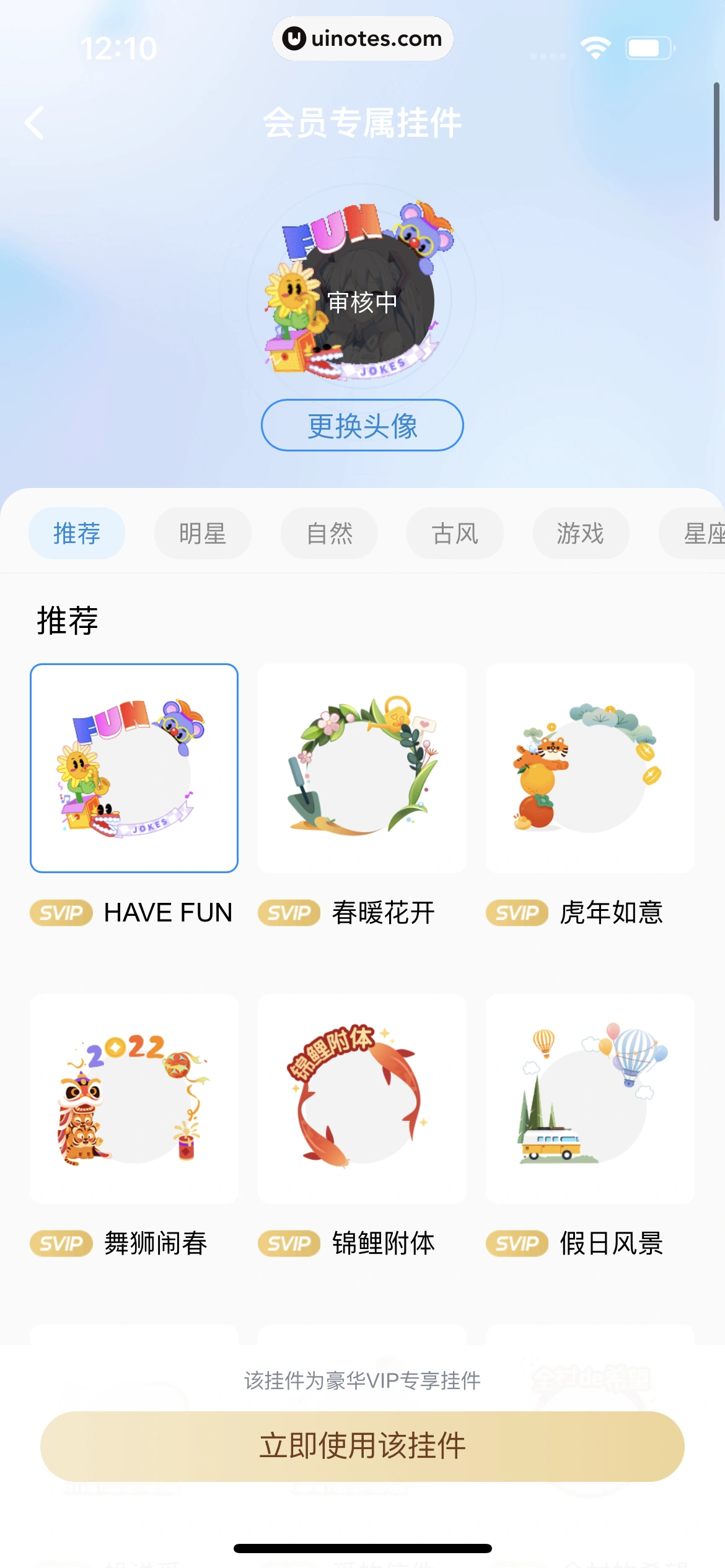Viewport: 725px width, 1568px height.
Task: Click the SVIP badge next to HAVE FUN
Action: pos(61,912)
